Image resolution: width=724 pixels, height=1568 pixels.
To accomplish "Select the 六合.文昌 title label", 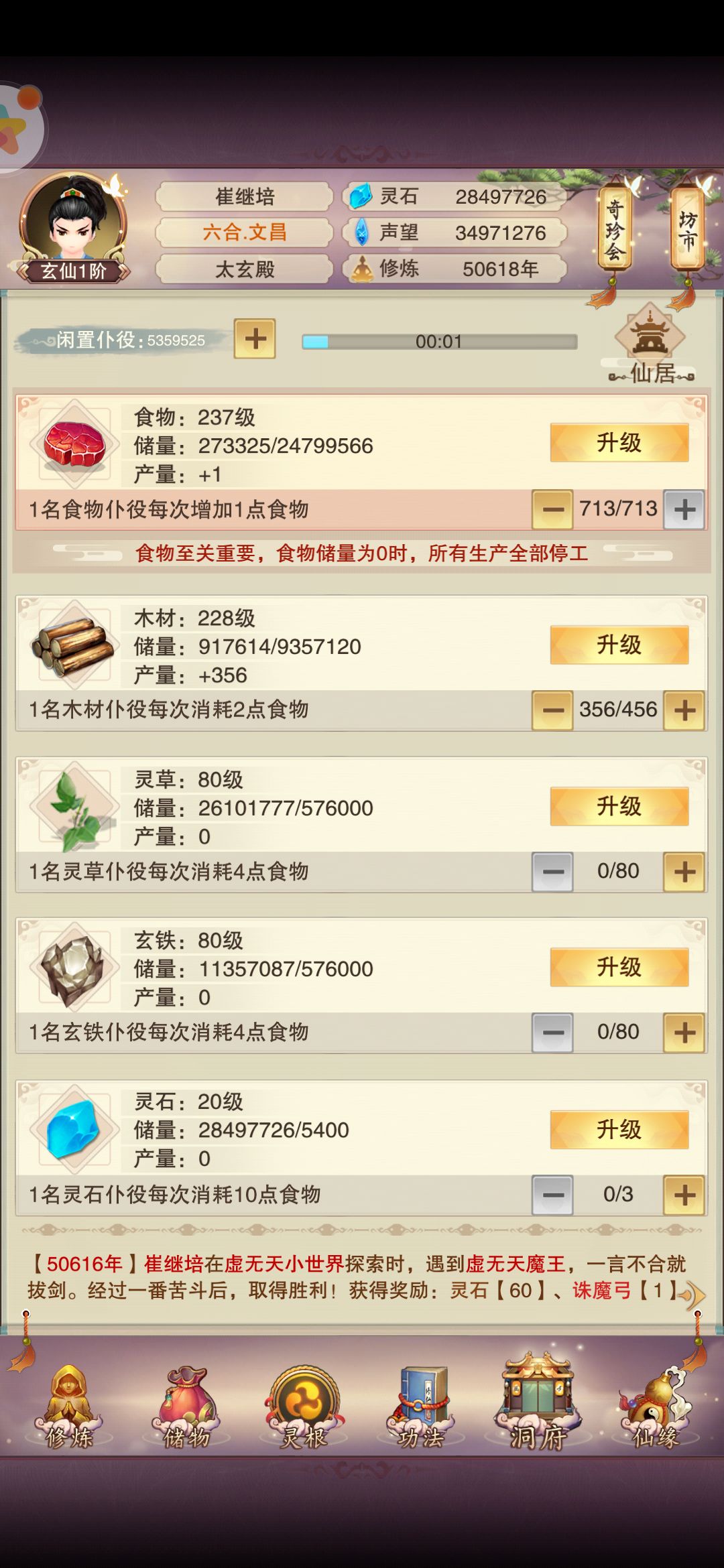I will tap(245, 233).
